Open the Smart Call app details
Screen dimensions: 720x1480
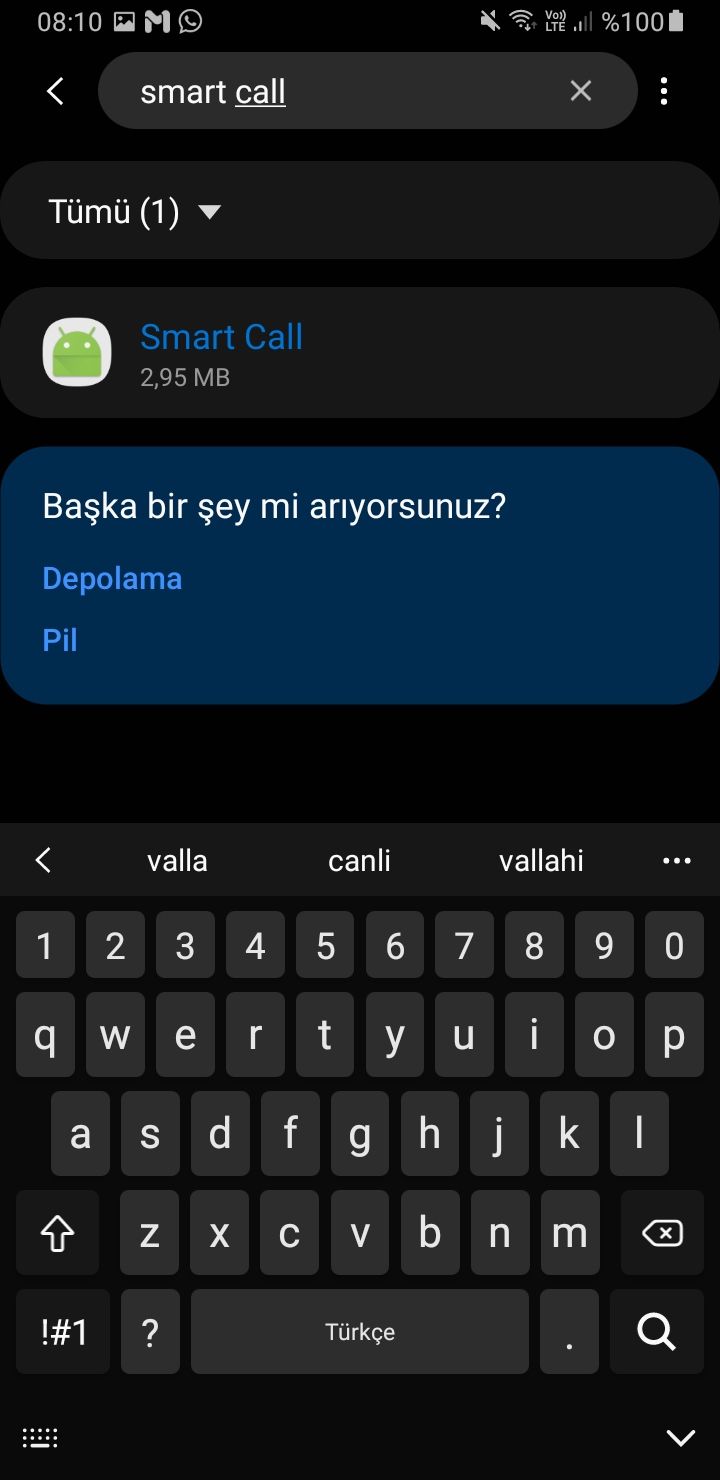click(x=360, y=353)
